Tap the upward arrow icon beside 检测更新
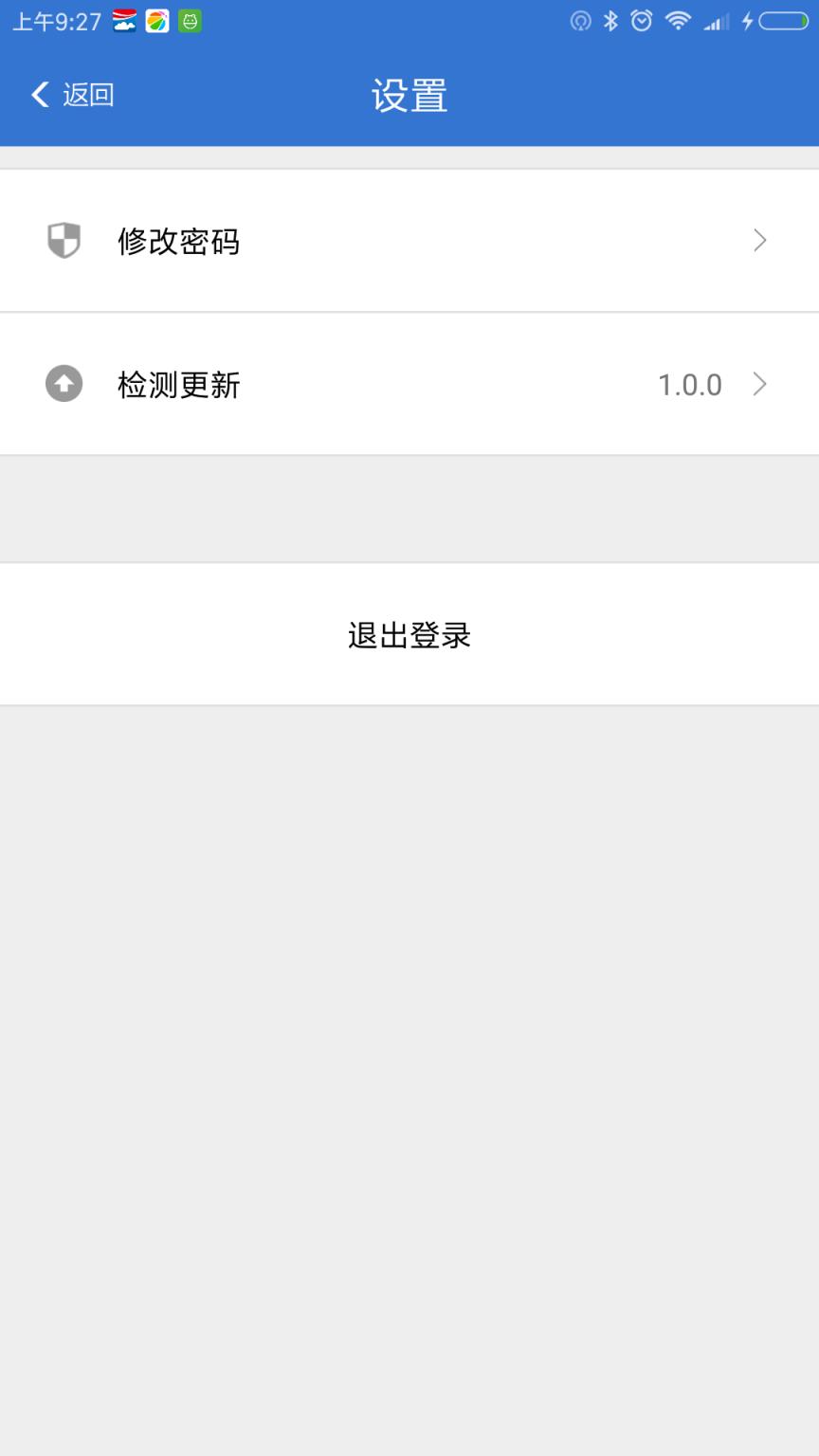This screenshot has width=819, height=1456. click(x=63, y=384)
